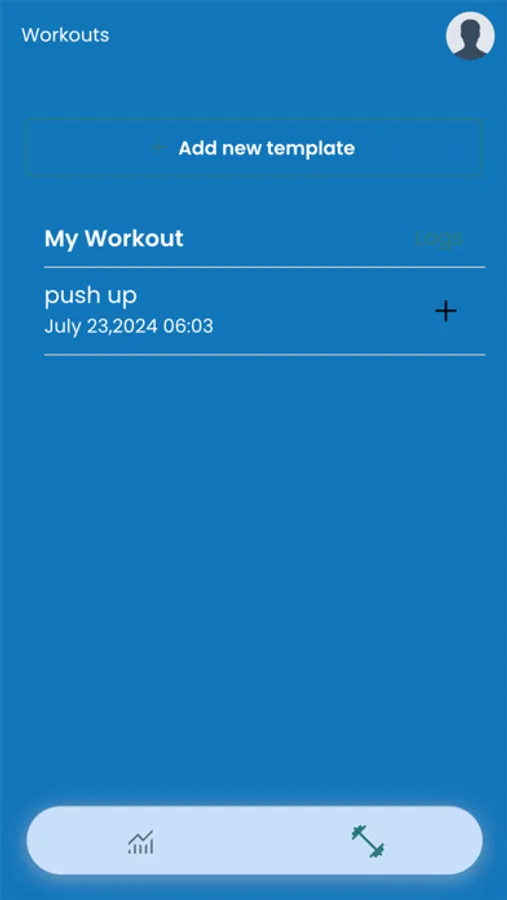Switch to the statistics chart tab
507x900 pixels.
pos(141,841)
